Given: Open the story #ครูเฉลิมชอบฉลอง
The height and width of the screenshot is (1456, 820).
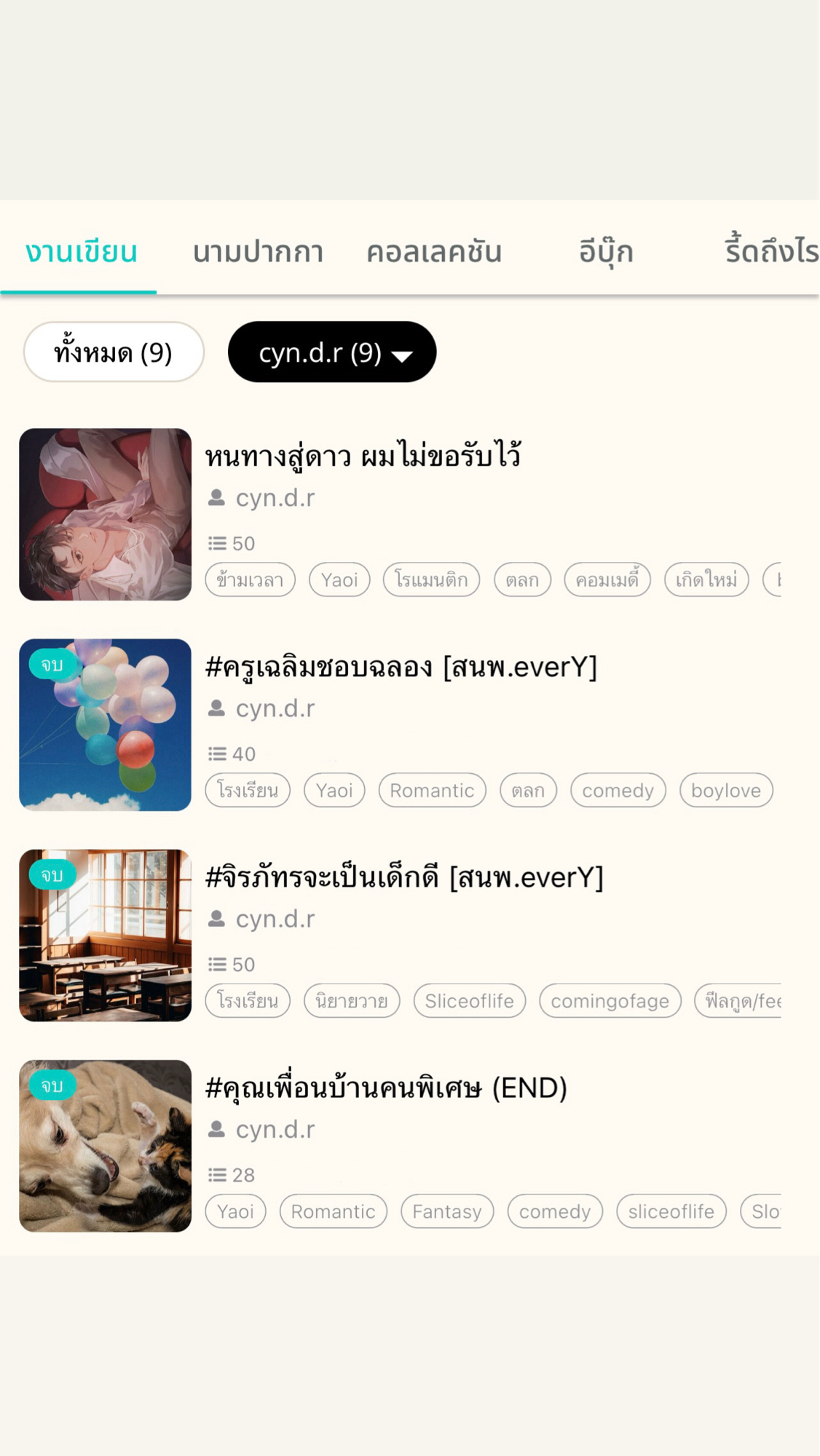Looking at the screenshot, I should [x=401, y=666].
